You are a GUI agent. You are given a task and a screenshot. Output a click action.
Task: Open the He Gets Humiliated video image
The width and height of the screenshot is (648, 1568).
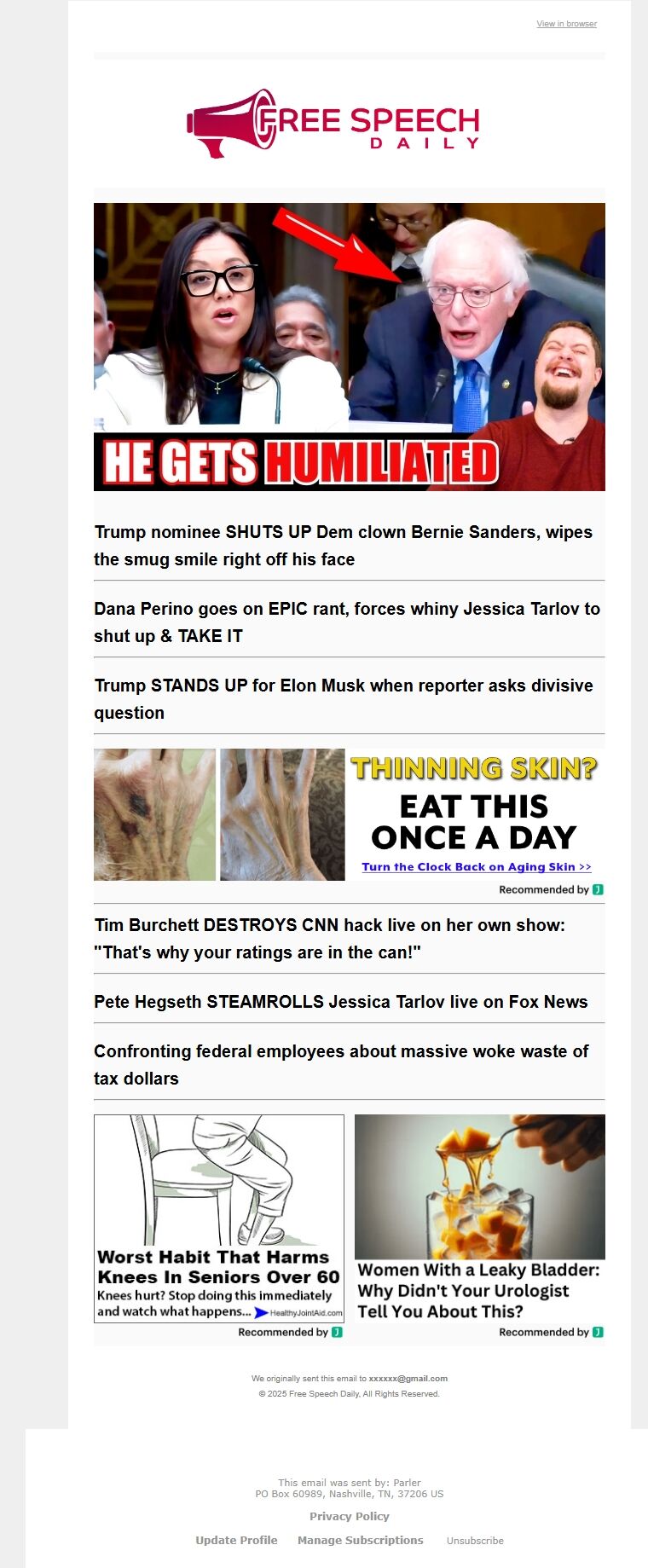click(349, 346)
